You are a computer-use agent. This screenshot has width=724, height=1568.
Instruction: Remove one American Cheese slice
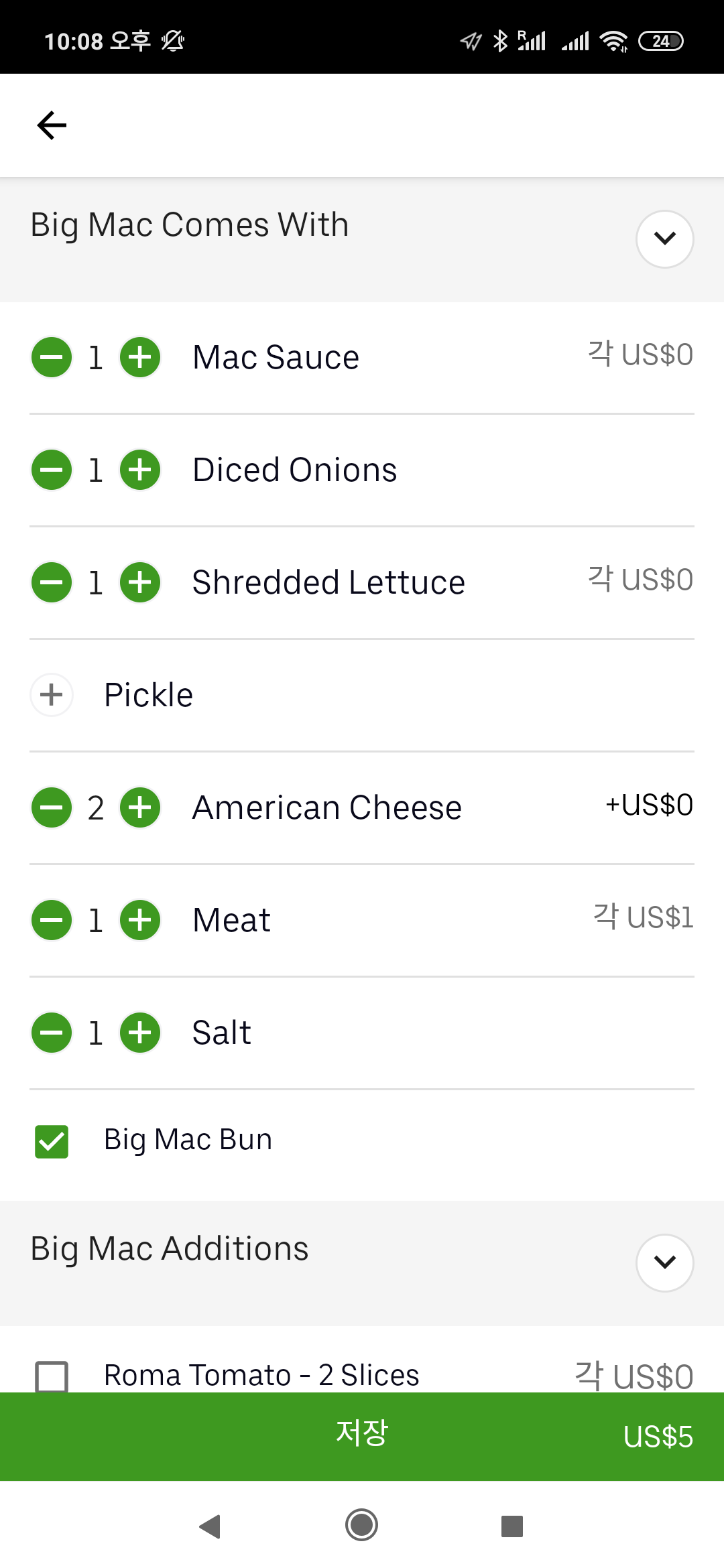[52, 807]
